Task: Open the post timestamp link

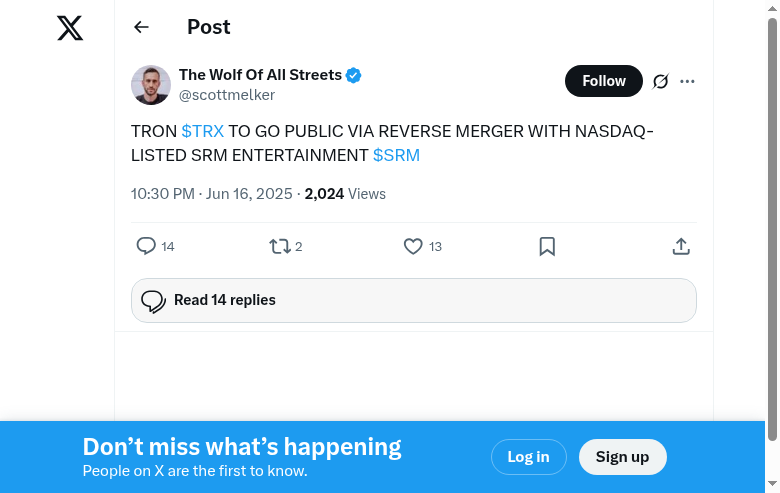Action: pos(211,194)
